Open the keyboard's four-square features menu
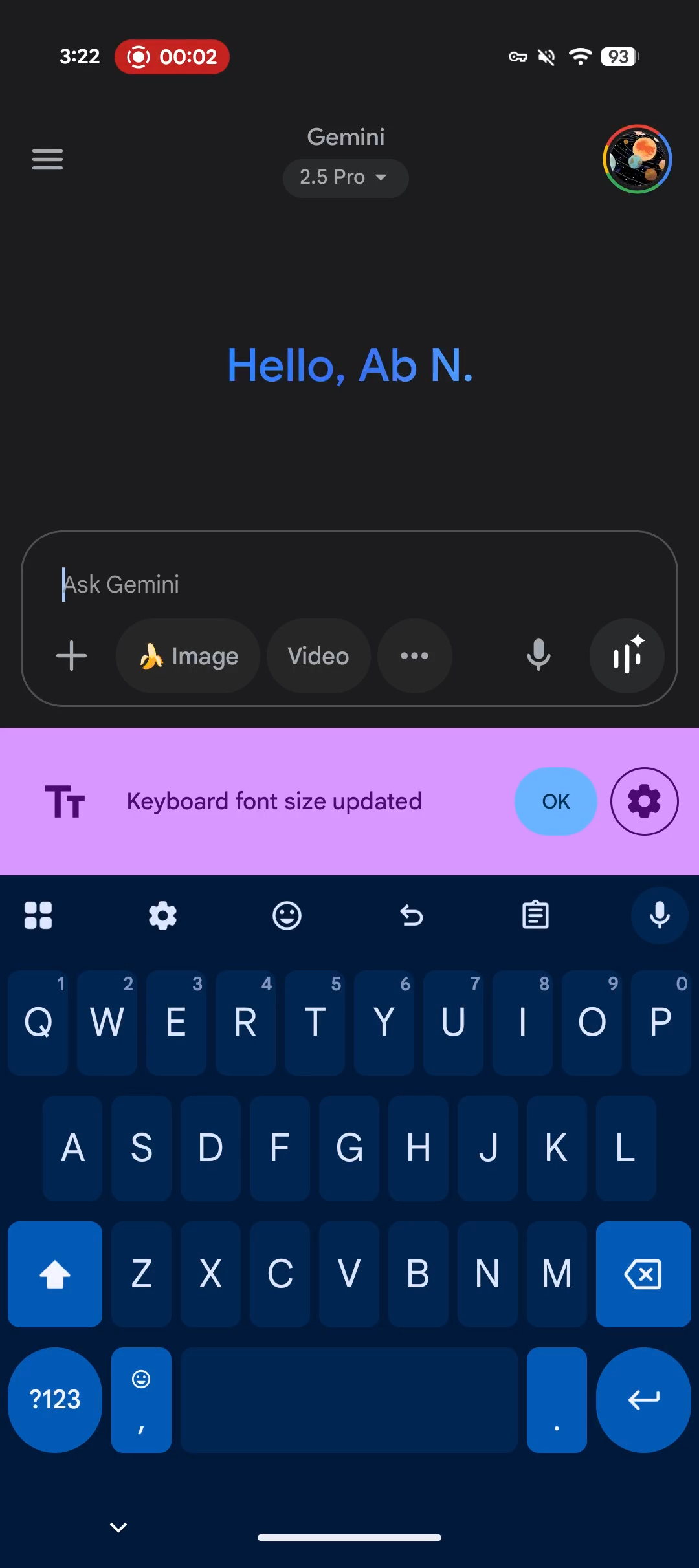 click(38, 915)
